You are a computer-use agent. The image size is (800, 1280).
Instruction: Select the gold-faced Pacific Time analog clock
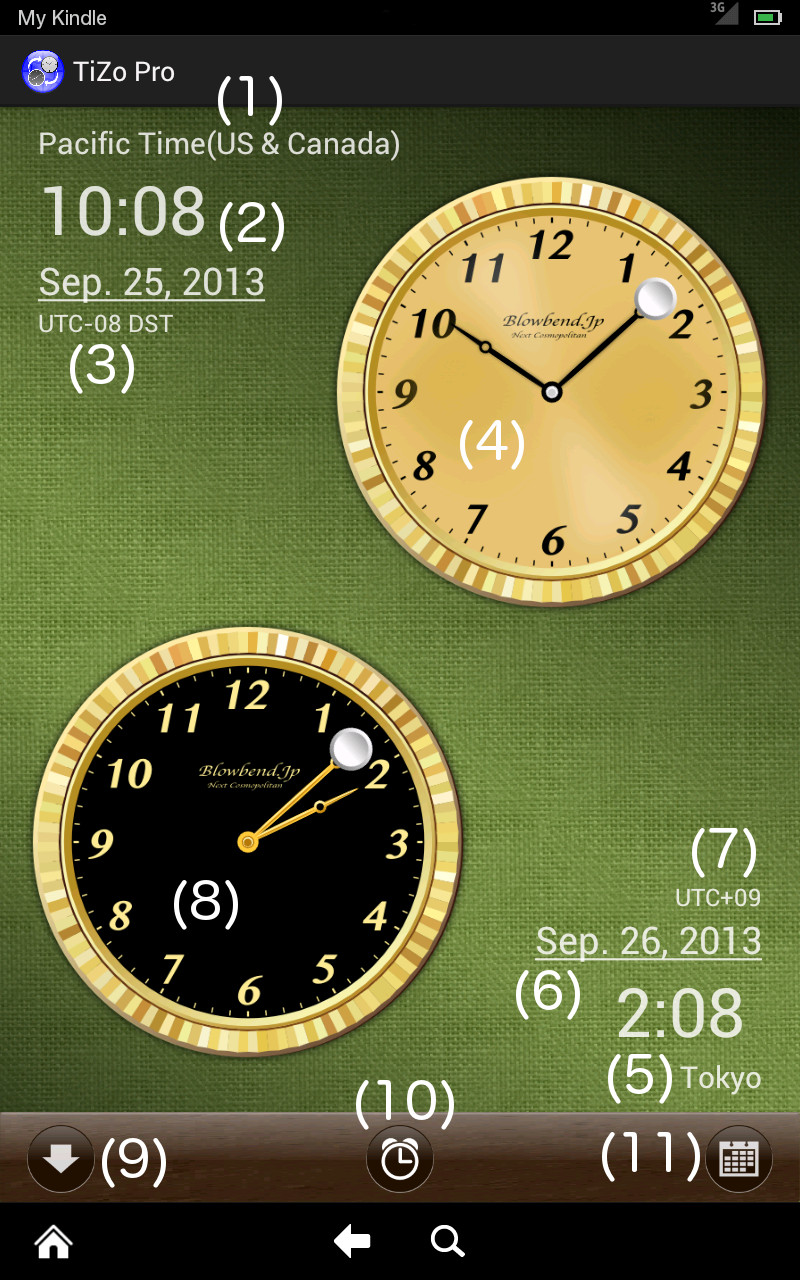[551, 392]
